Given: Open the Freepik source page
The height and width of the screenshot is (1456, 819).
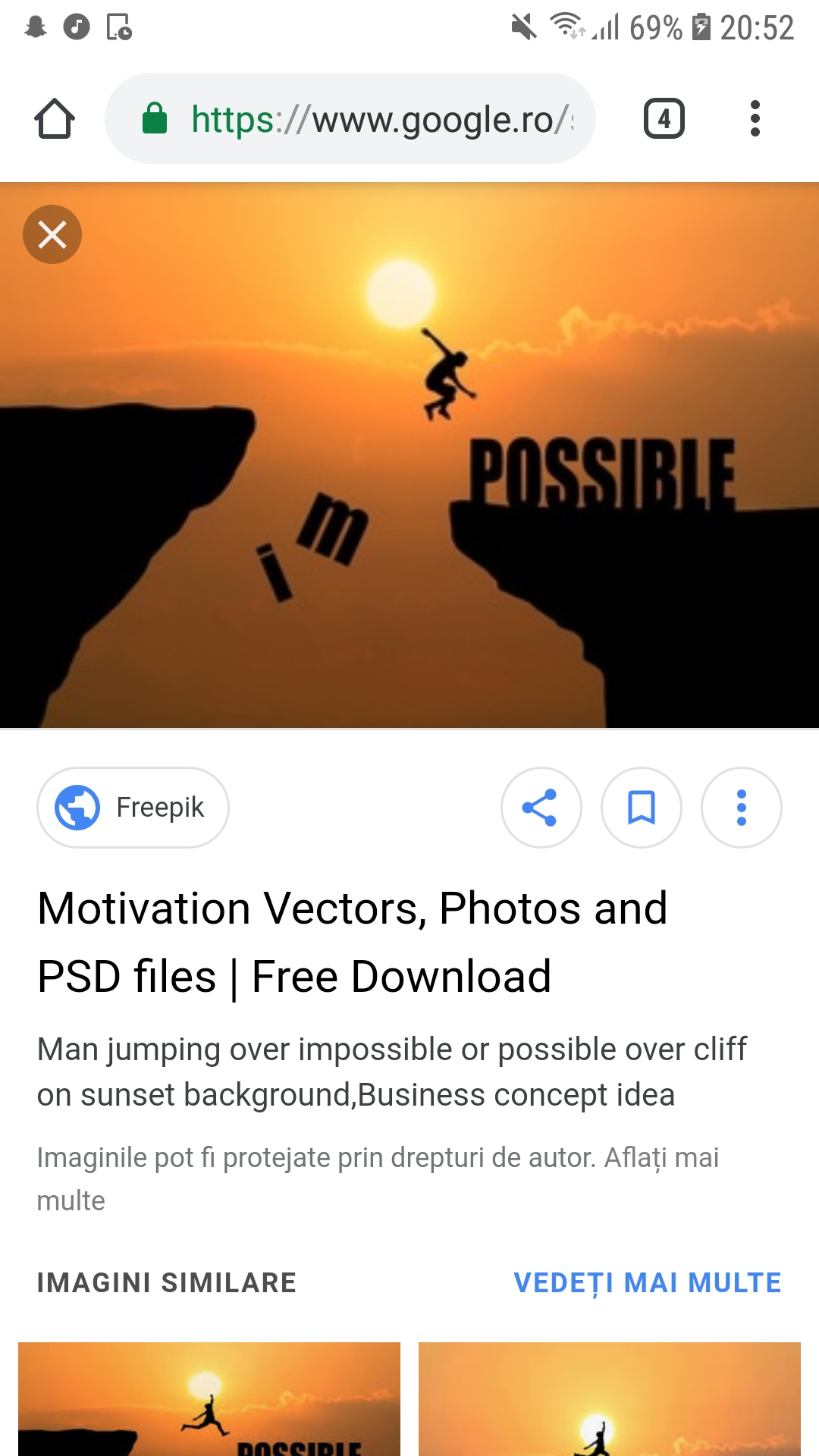Looking at the screenshot, I should (x=133, y=808).
